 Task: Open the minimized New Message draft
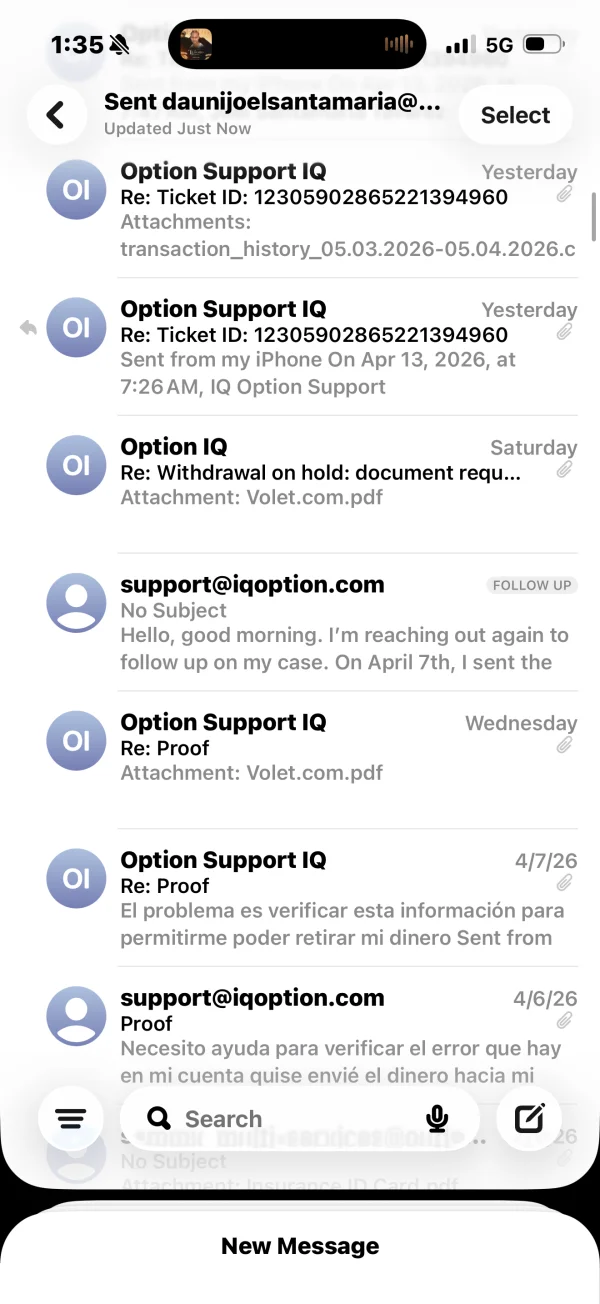point(300,1246)
